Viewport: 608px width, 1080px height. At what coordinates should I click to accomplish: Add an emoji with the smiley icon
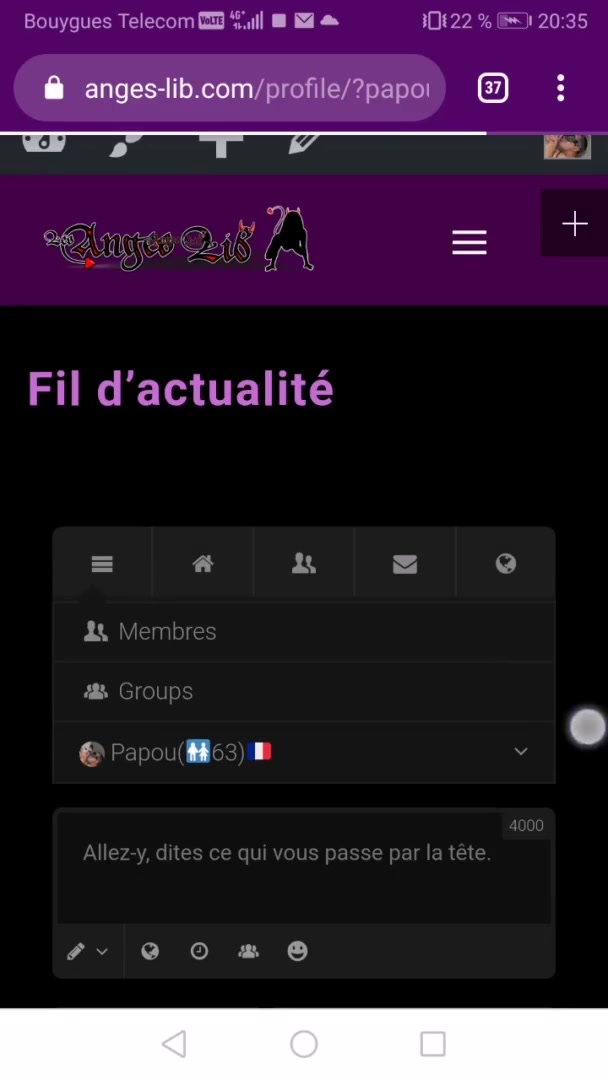click(x=298, y=952)
